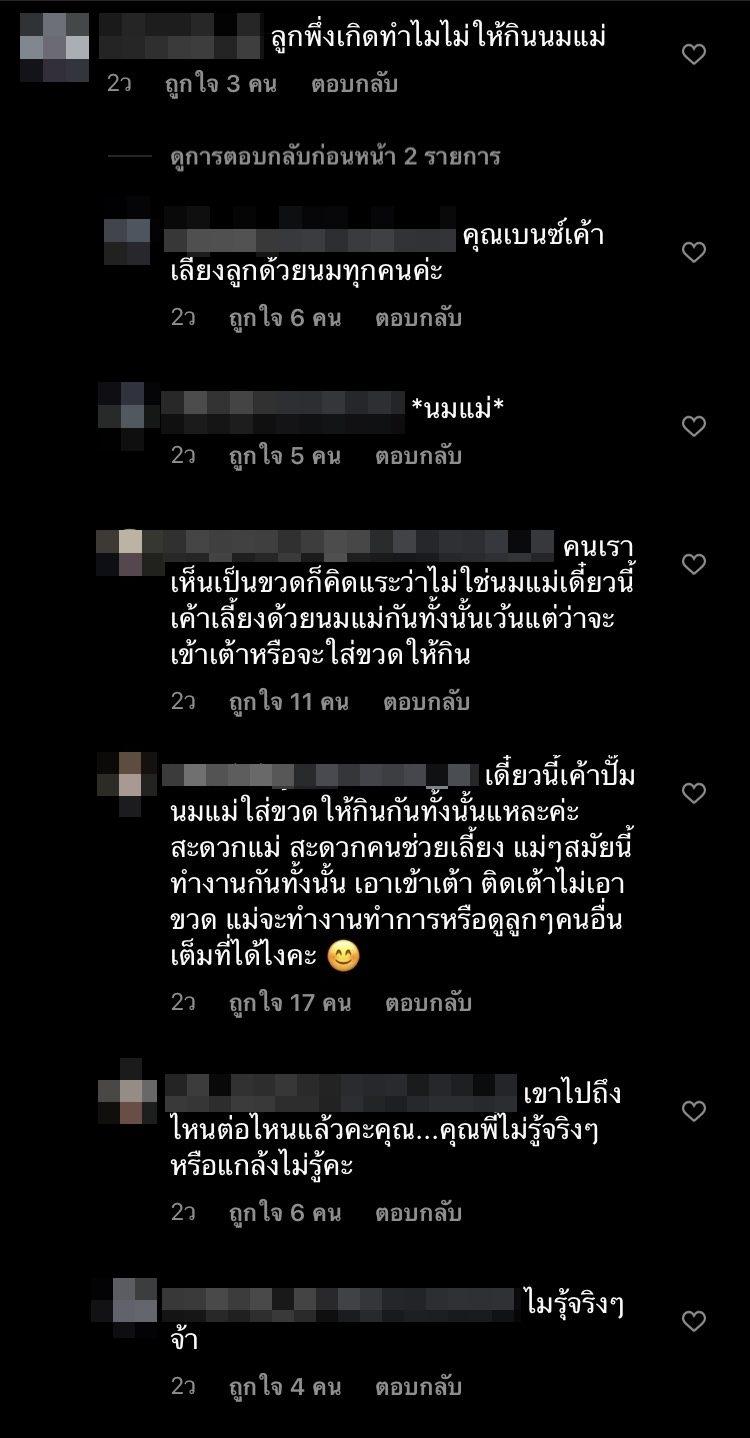Reply (ตอบกลับ) to the เขาไปถึงไหนต่อไหน comment
The image size is (750, 1438).
click(x=418, y=1213)
